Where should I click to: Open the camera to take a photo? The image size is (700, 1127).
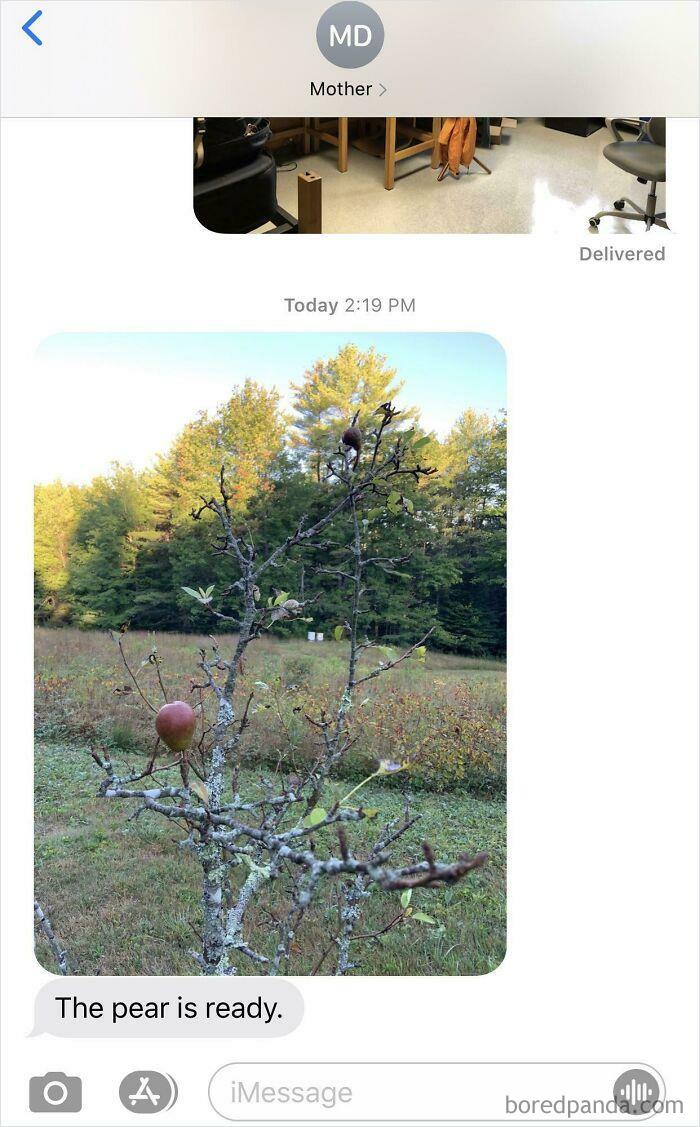[x=55, y=1092]
